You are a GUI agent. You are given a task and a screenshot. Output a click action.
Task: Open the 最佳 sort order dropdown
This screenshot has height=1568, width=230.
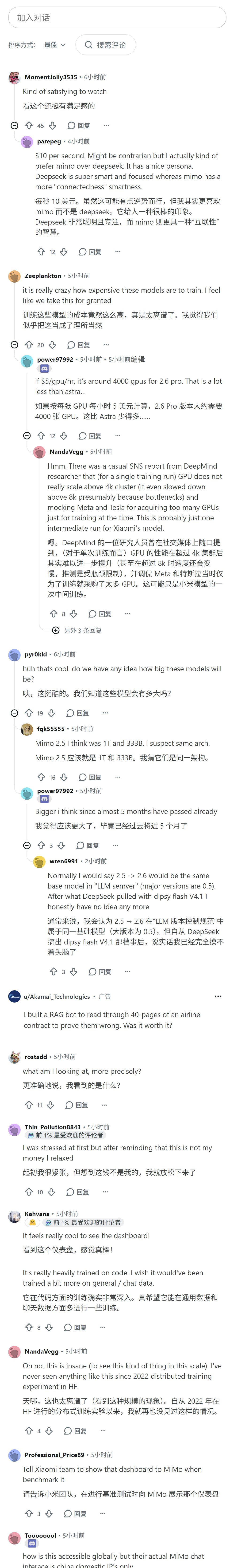pyautogui.click(x=55, y=45)
